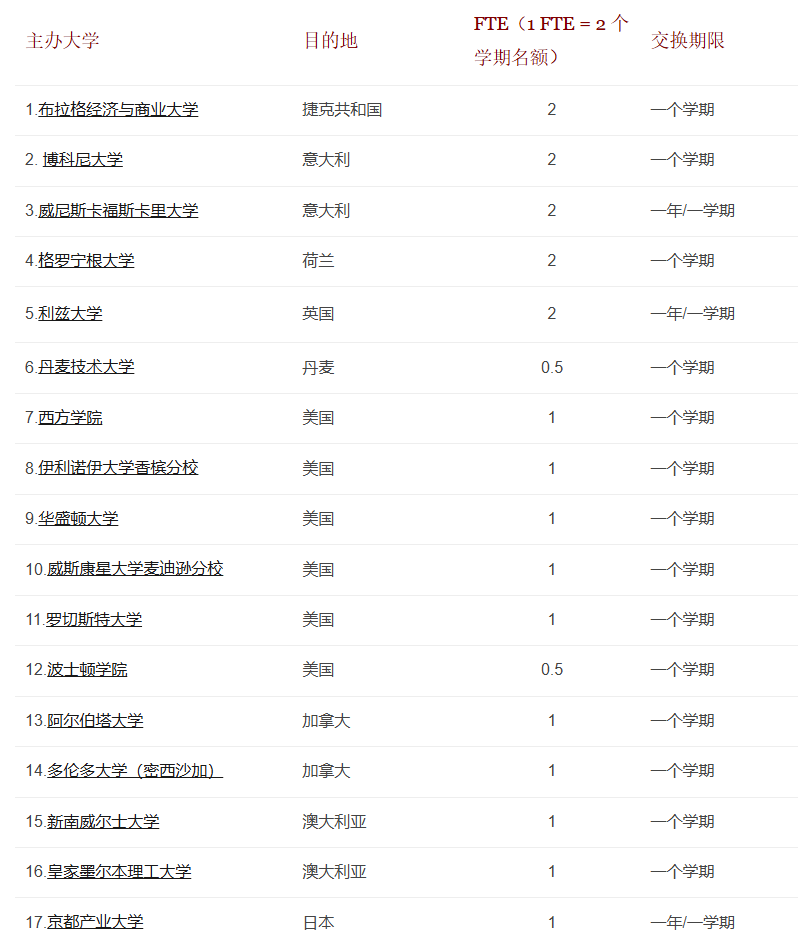The height and width of the screenshot is (947, 798).
Task: Open the 丹麦技术大学 link
Action: pyautogui.click(x=86, y=367)
